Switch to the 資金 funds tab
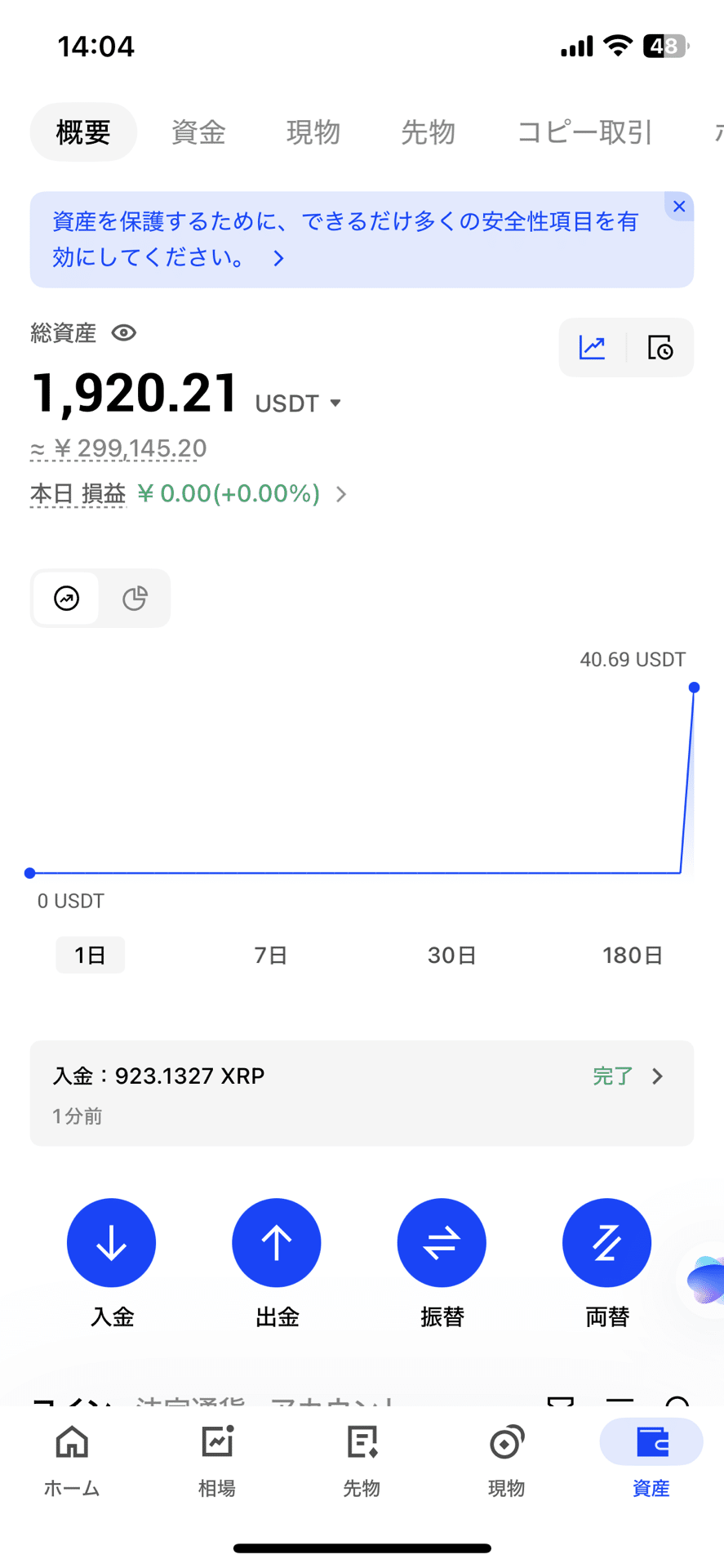Image resolution: width=724 pixels, height=1568 pixels. point(198,132)
